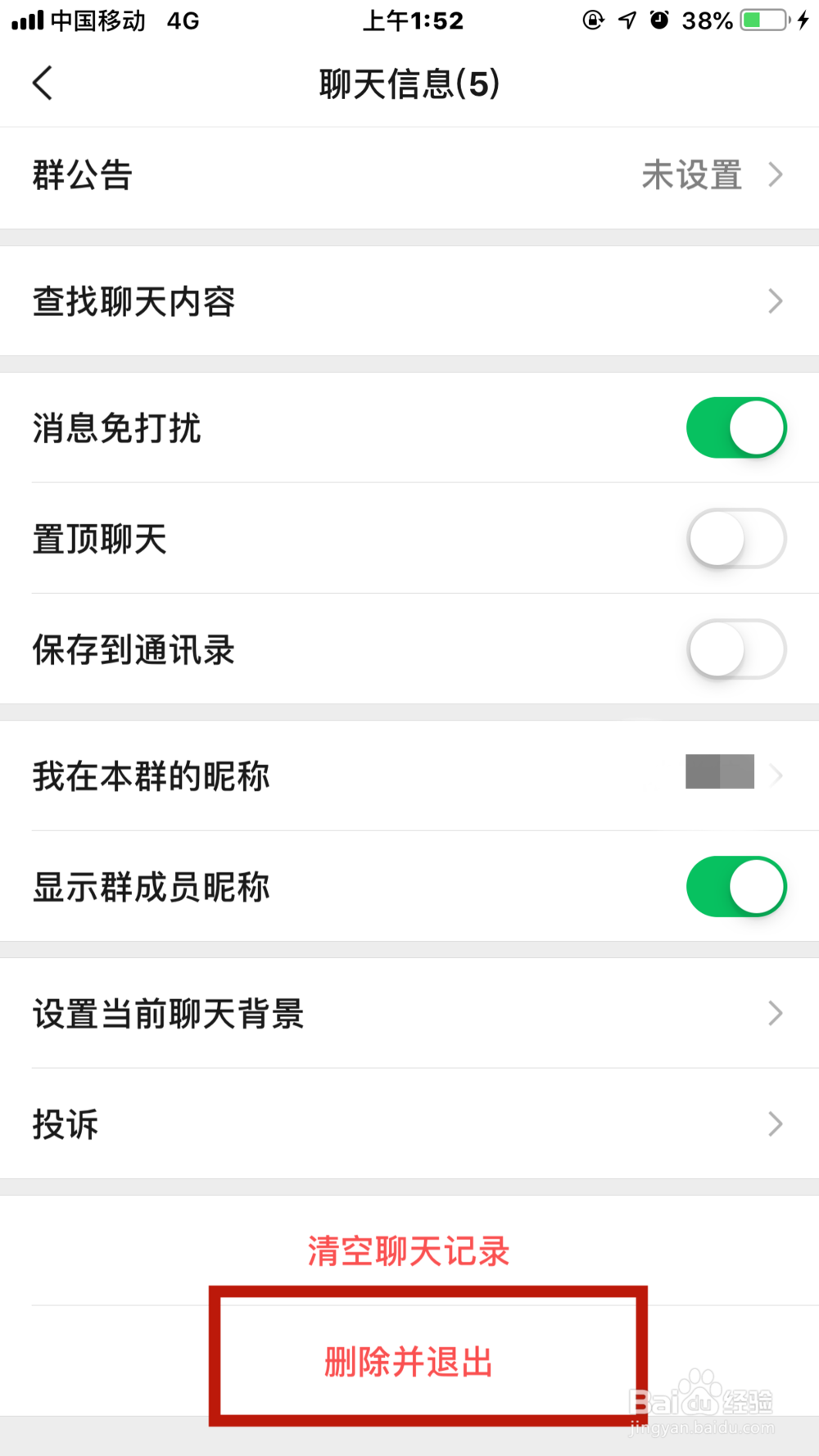Tap the back arrow to return

[43, 82]
